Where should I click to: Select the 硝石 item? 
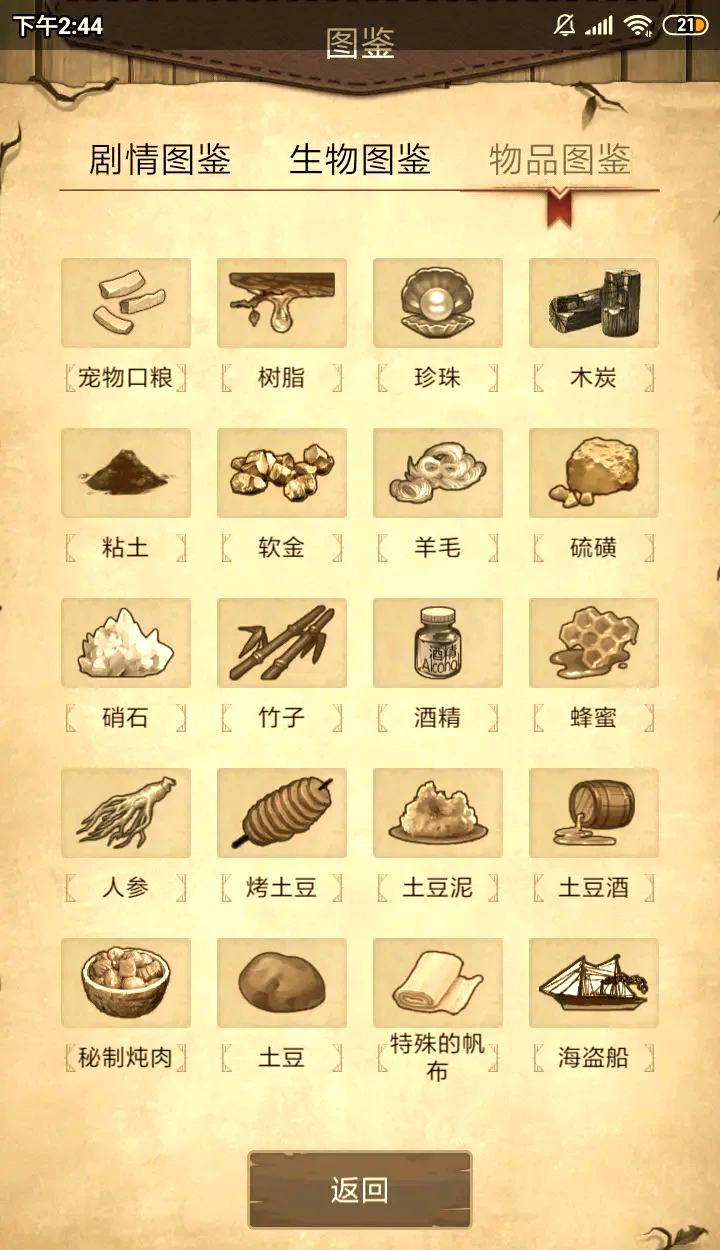[126, 643]
